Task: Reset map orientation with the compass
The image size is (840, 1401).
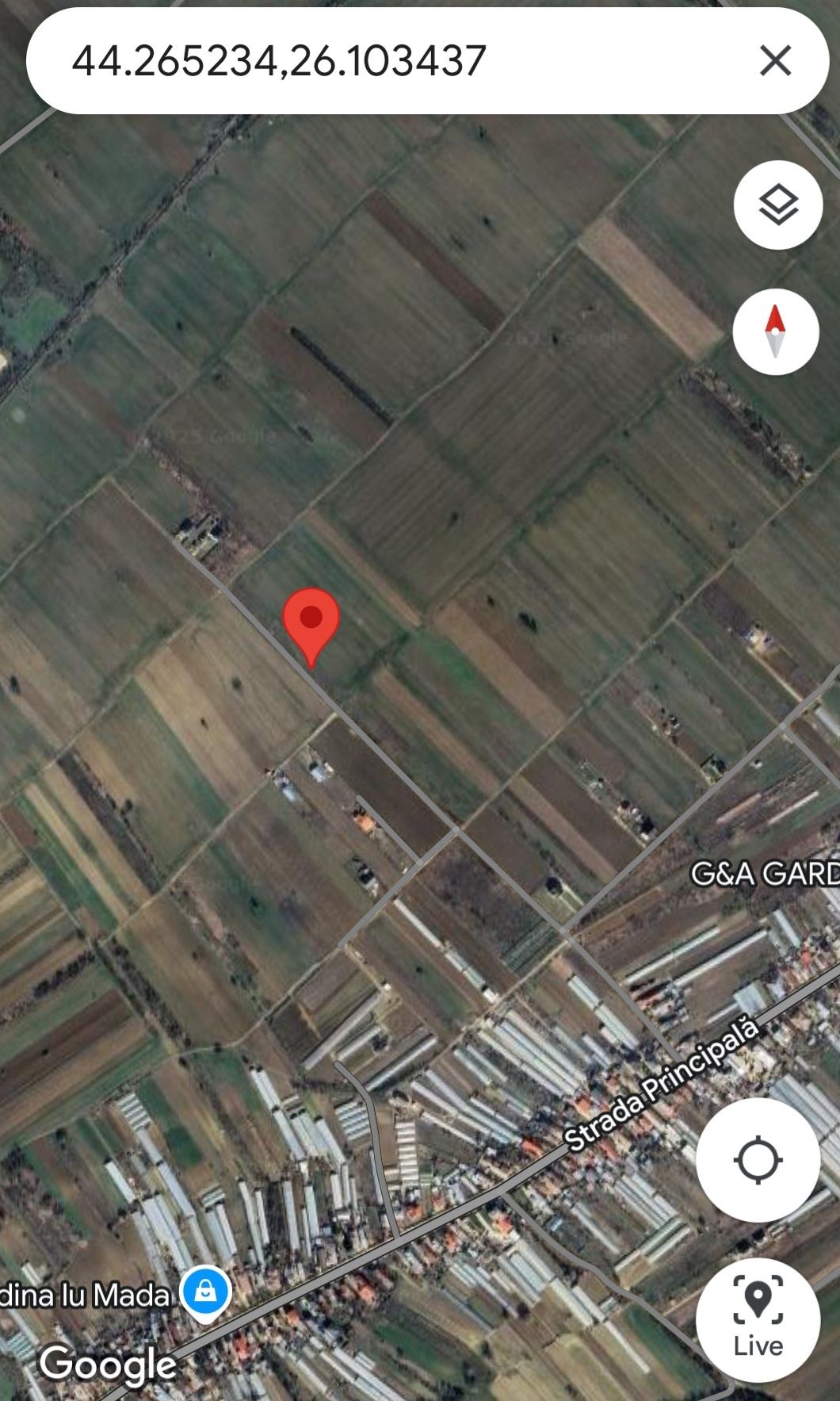Action: (x=775, y=331)
